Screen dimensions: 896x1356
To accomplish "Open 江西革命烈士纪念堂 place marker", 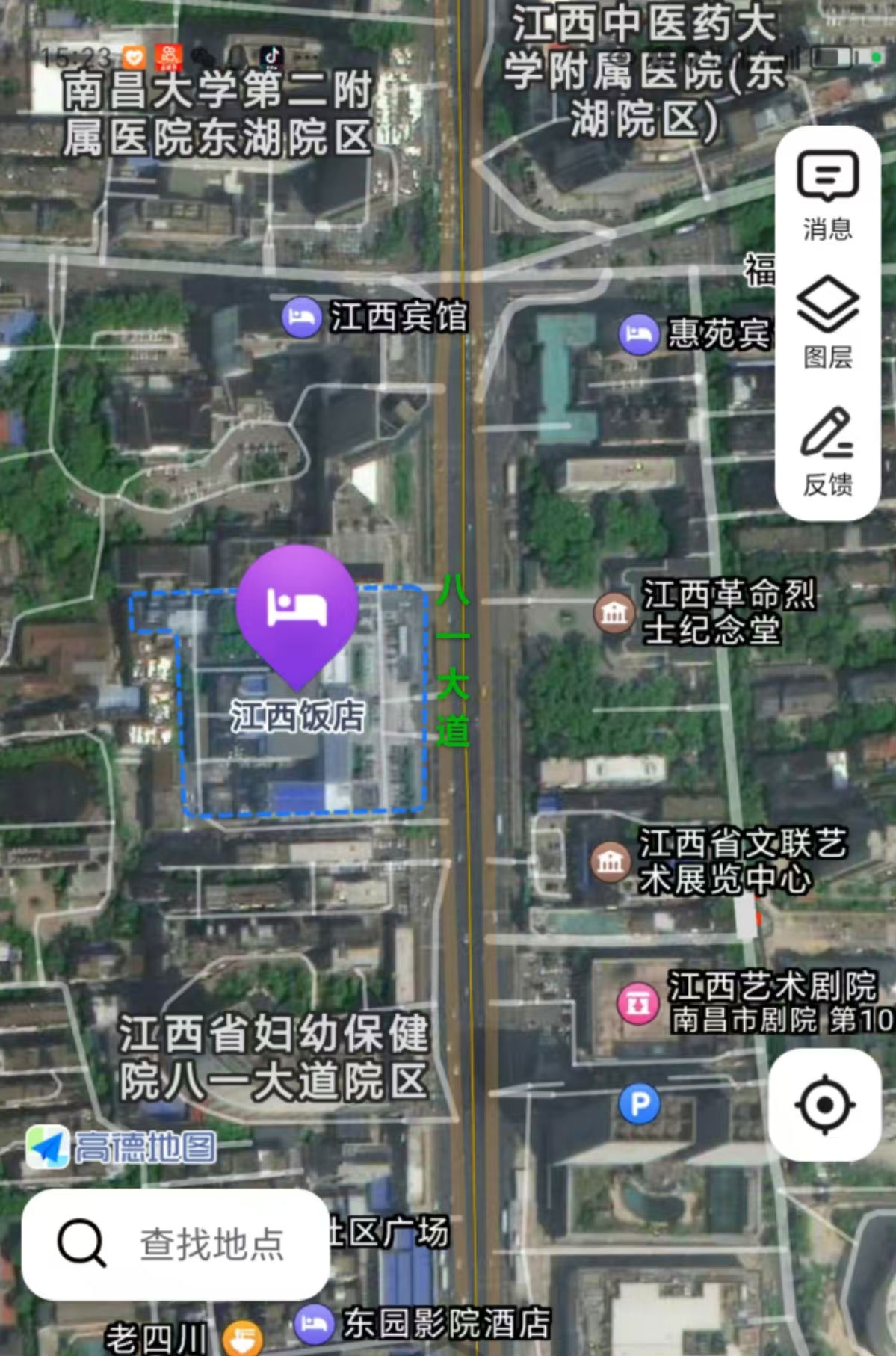I will (614, 613).
